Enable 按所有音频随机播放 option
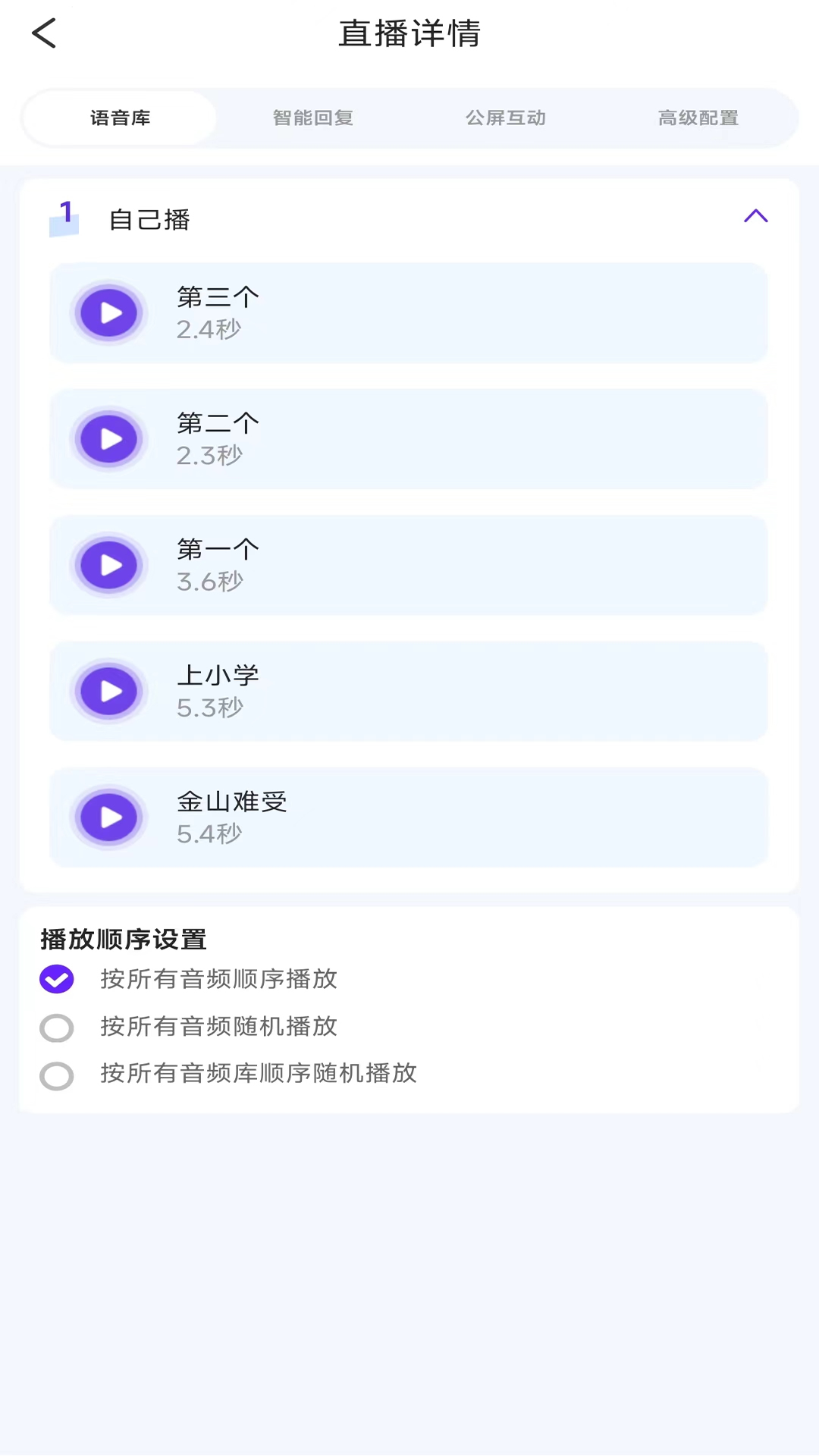The image size is (819, 1456). (x=56, y=1027)
